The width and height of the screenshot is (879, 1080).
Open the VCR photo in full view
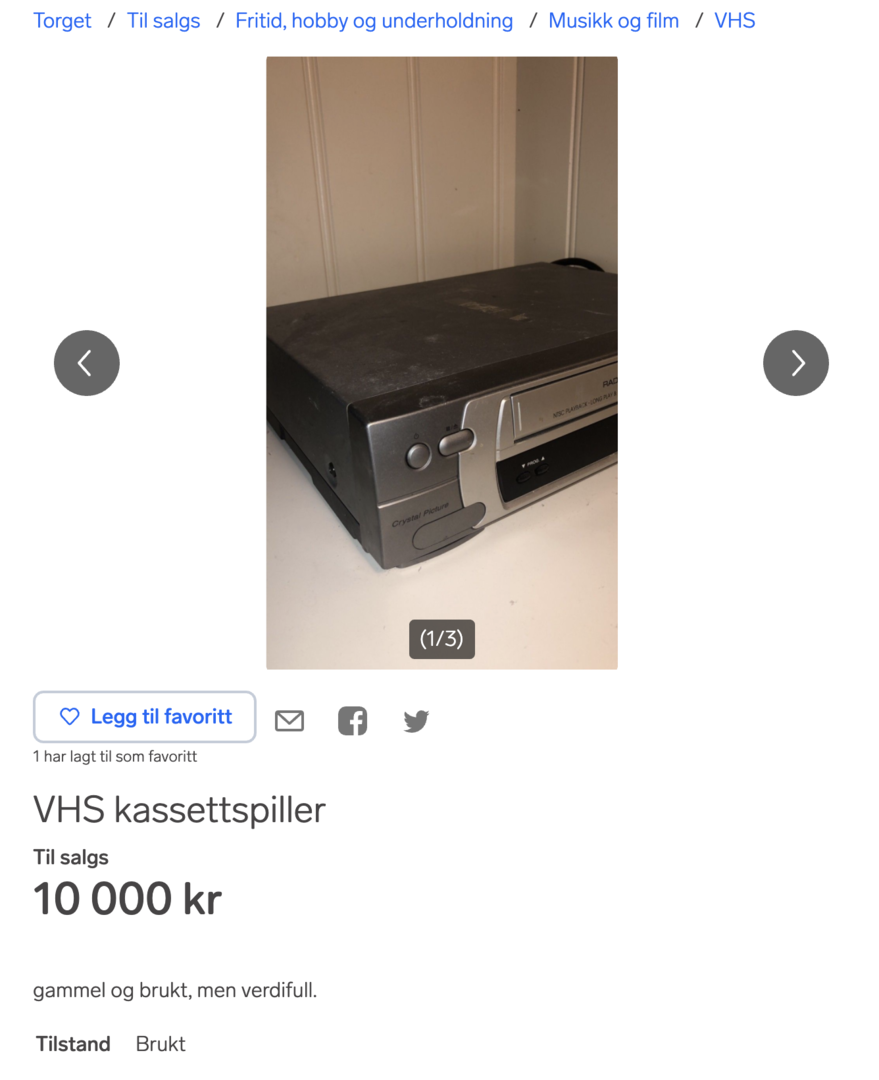441,362
